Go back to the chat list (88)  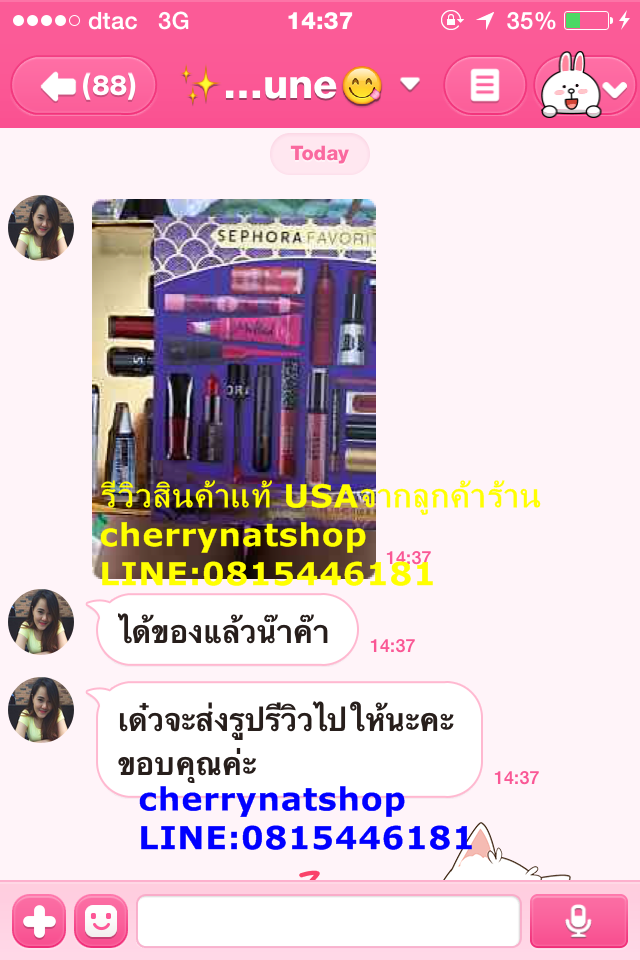(x=84, y=86)
